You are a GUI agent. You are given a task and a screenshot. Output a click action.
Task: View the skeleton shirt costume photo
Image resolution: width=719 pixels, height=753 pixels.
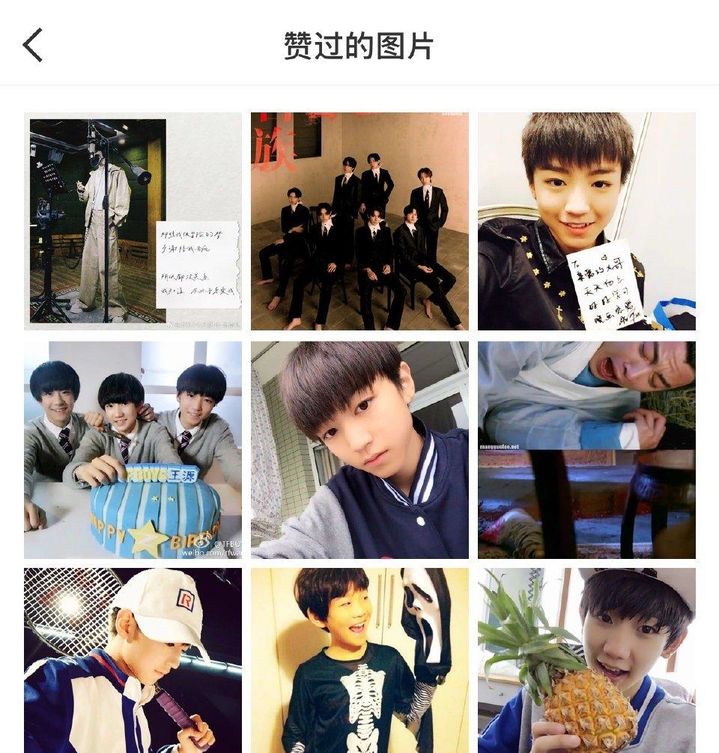359,660
